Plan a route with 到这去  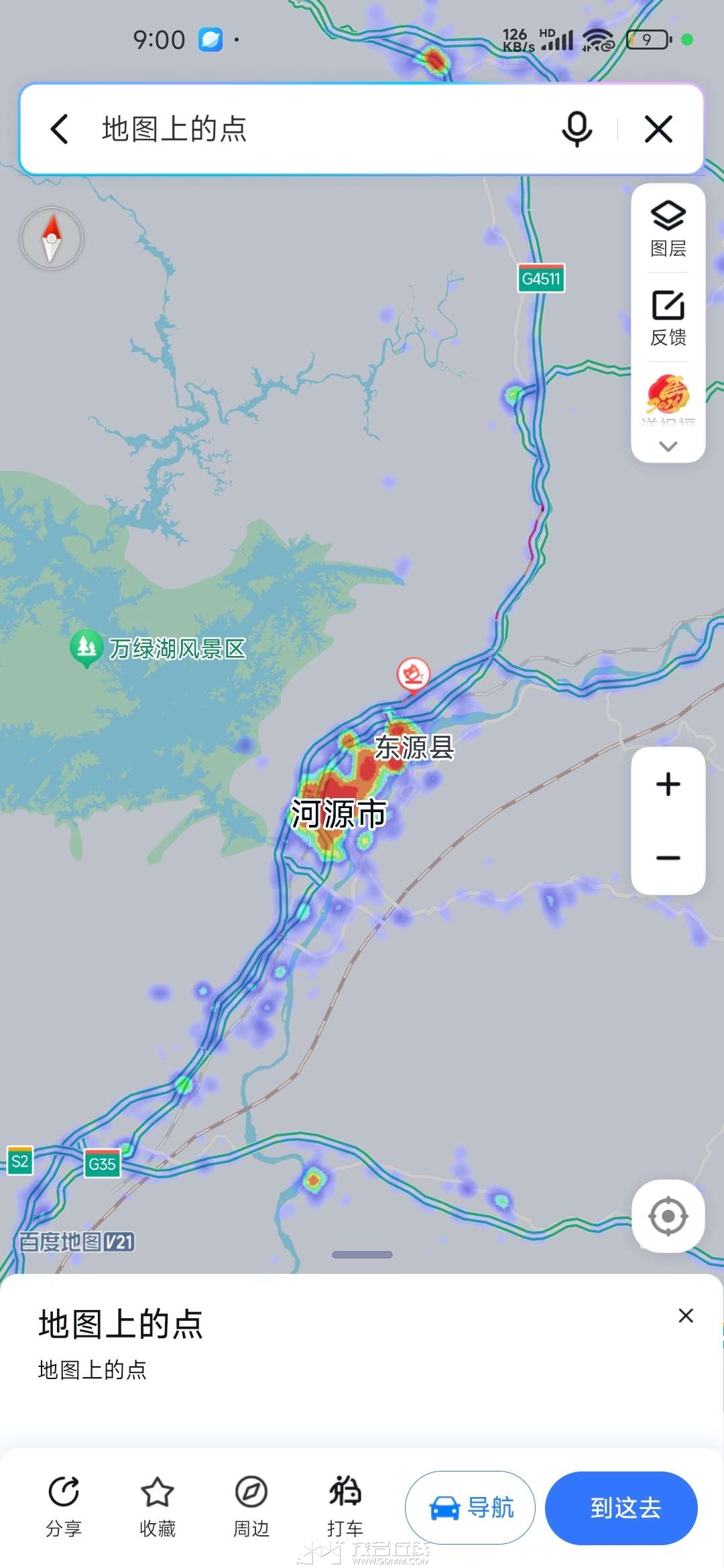pos(621,1508)
